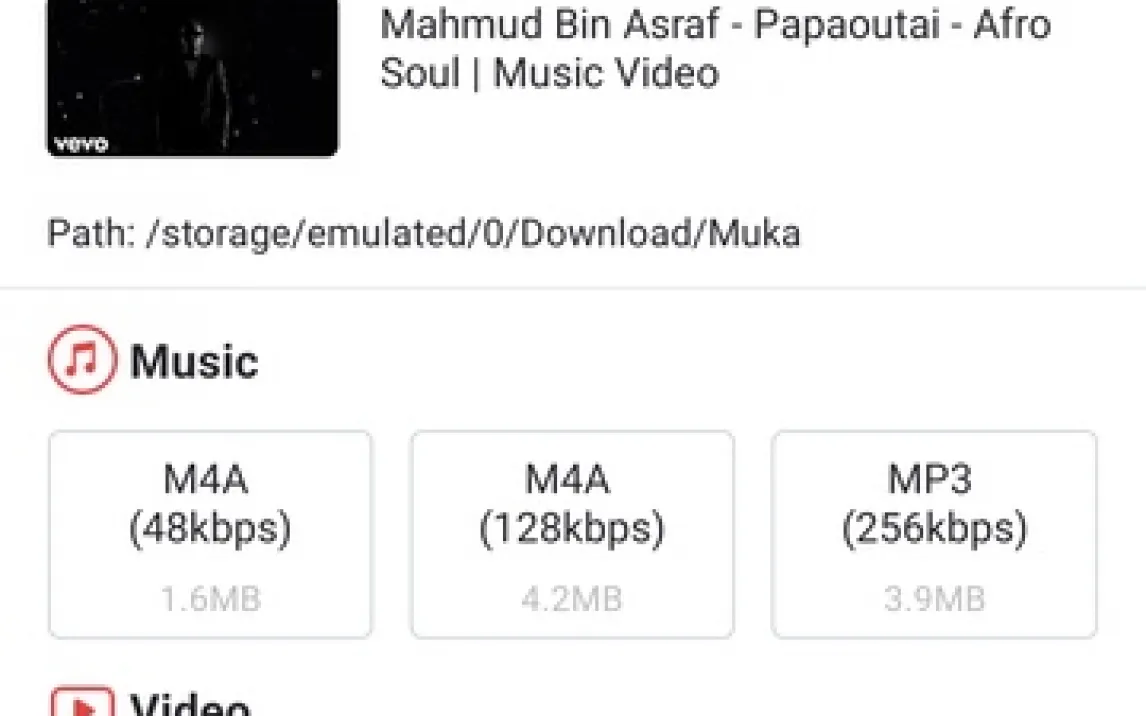Image resolution: width=1146 pixels, height=716 pixels.
Task: Tap the download path /storage/emulated/0/Download/Muka
Action: pos(424,234)
